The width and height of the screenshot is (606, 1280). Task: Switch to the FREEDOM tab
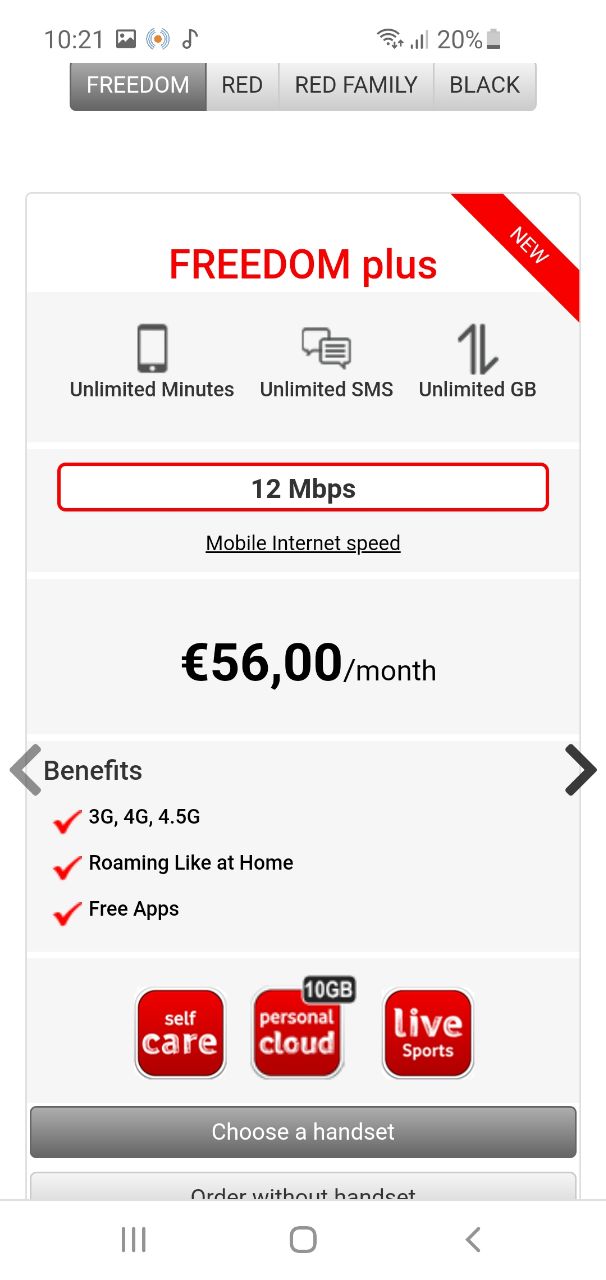tap(138, 86)
